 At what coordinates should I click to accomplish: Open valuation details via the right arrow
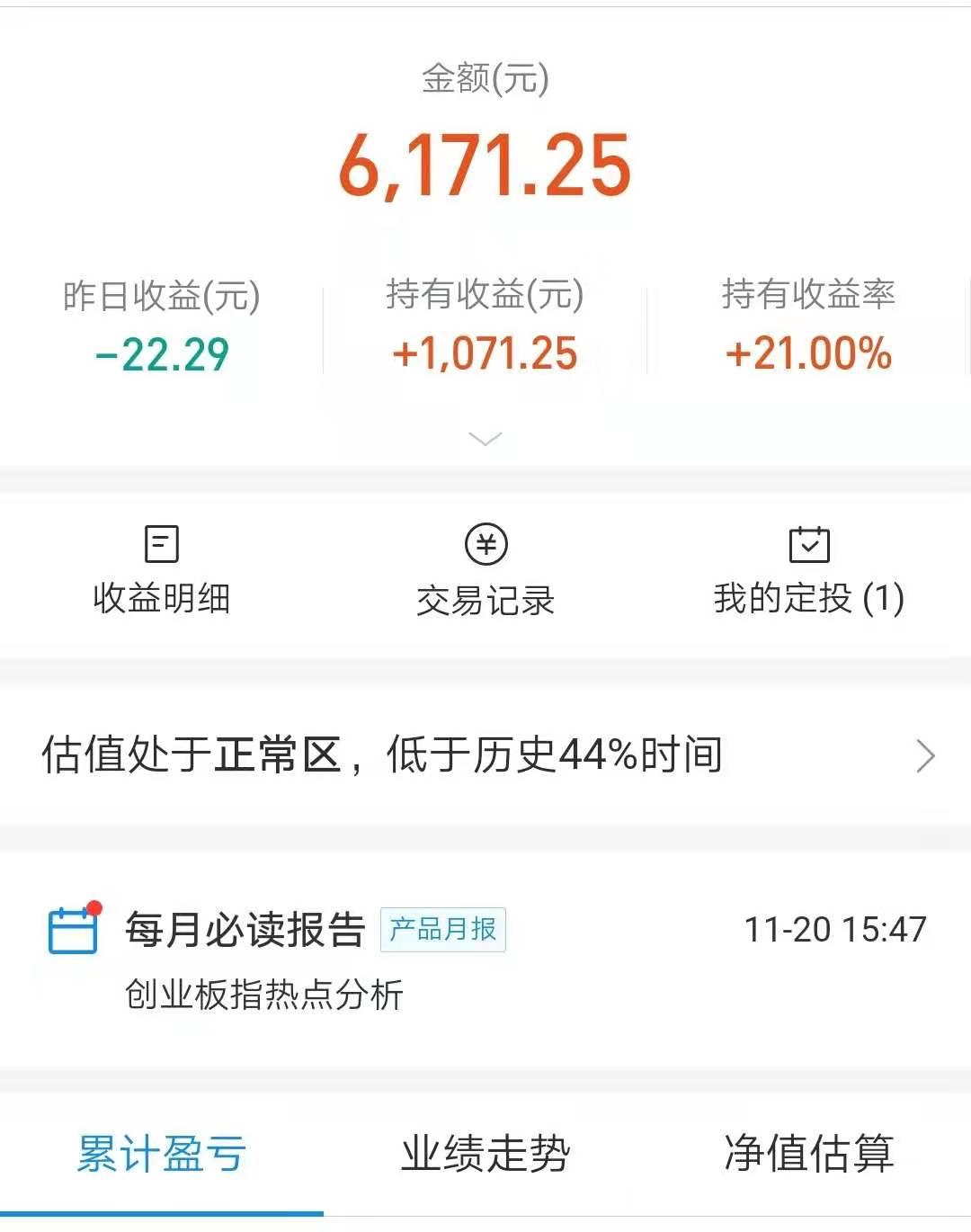925,756
